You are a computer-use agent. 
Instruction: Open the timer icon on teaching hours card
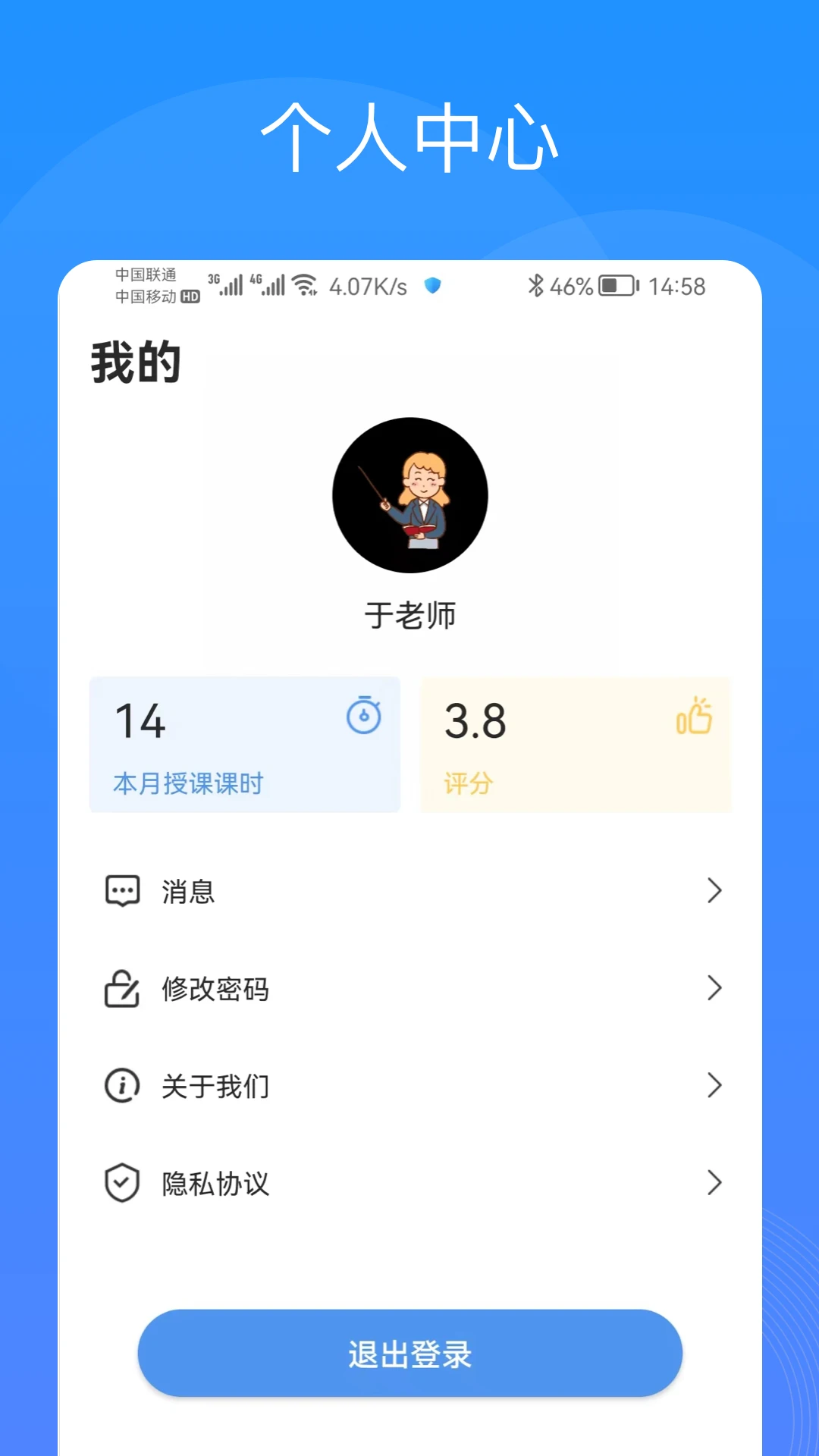[364, 715]
